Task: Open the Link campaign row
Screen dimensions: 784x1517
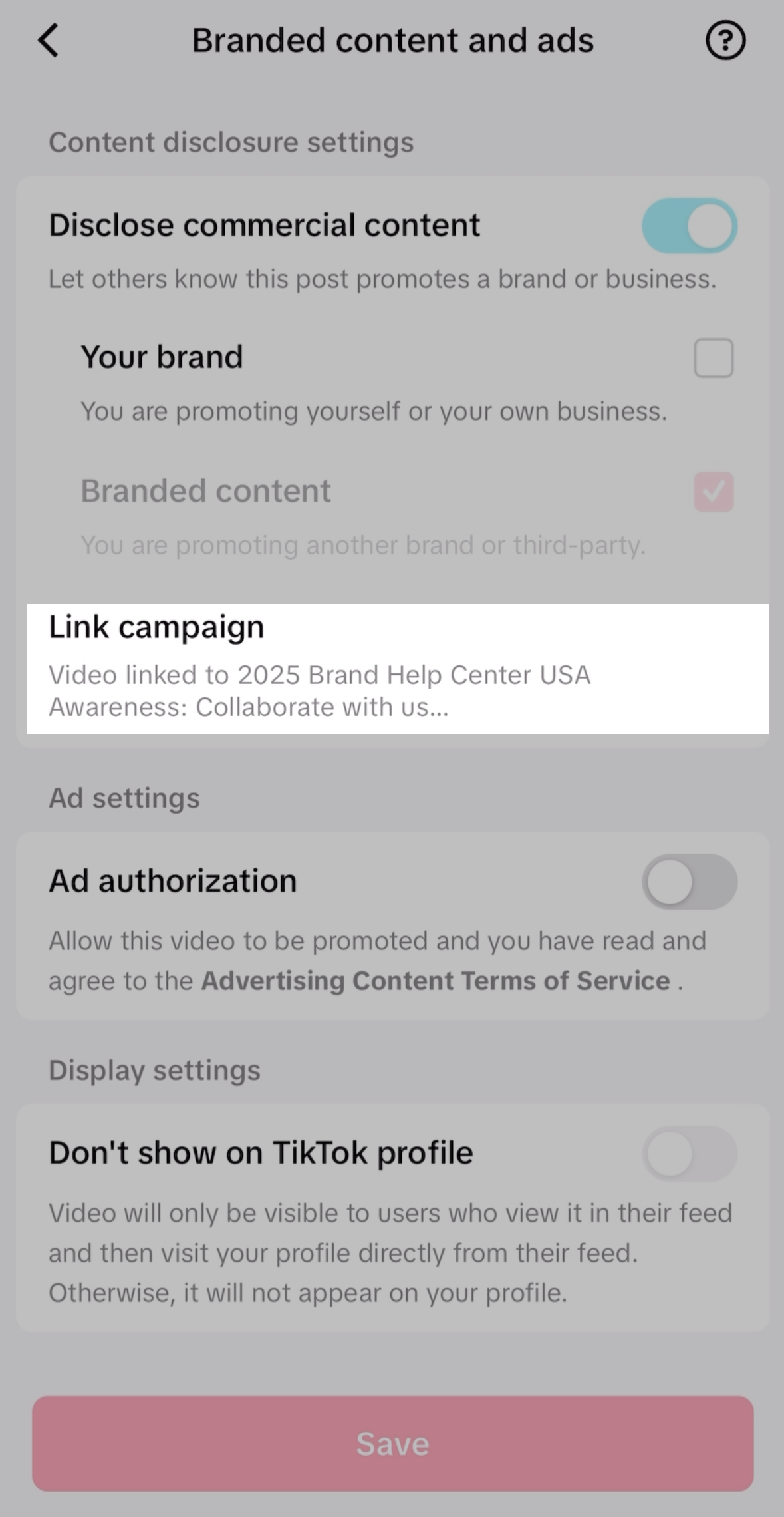Action: (397, 668)
